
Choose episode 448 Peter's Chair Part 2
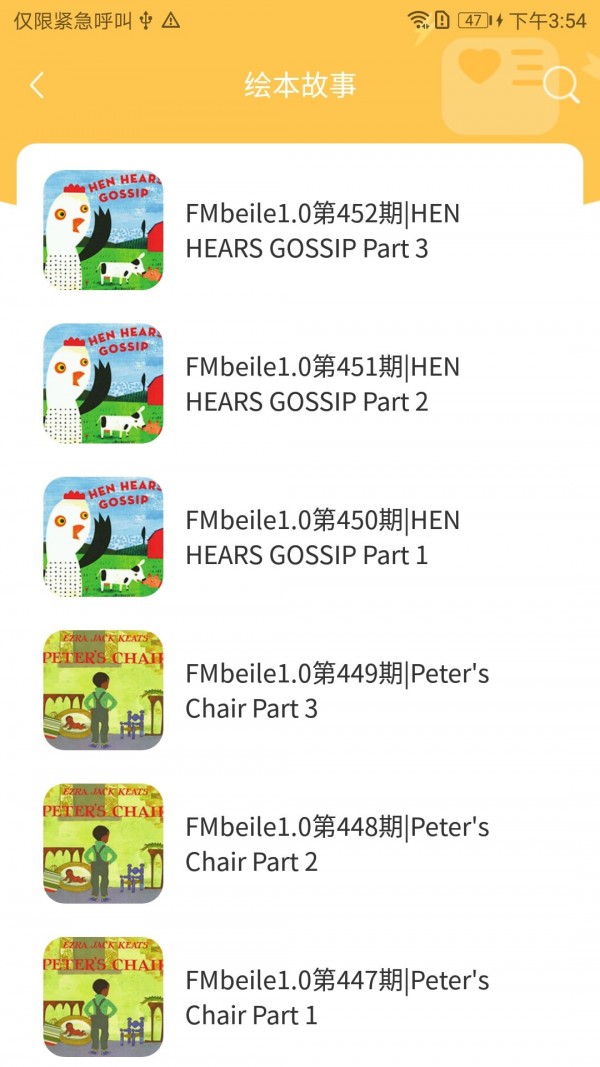[x=336, y=844]
